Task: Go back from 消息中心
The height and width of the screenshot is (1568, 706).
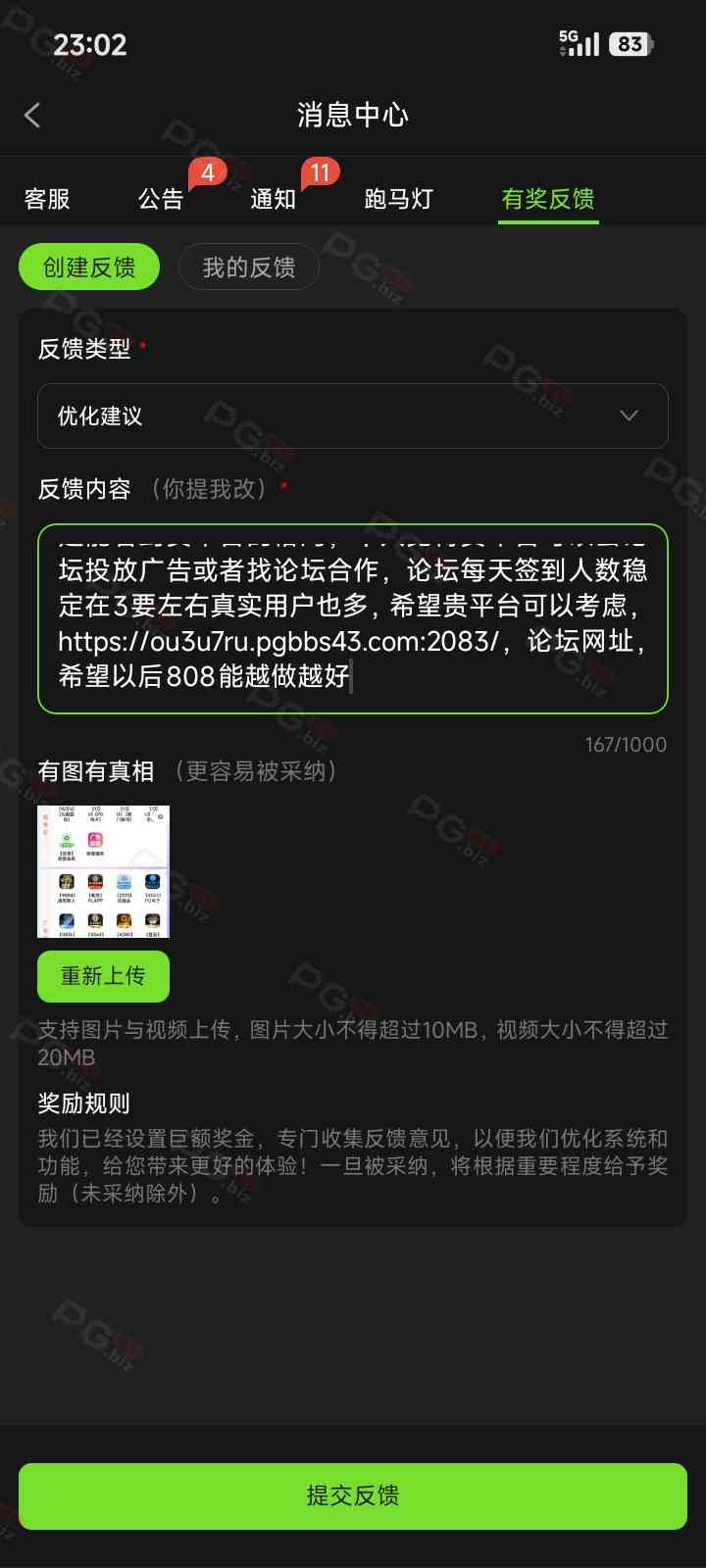Action: 32,116
